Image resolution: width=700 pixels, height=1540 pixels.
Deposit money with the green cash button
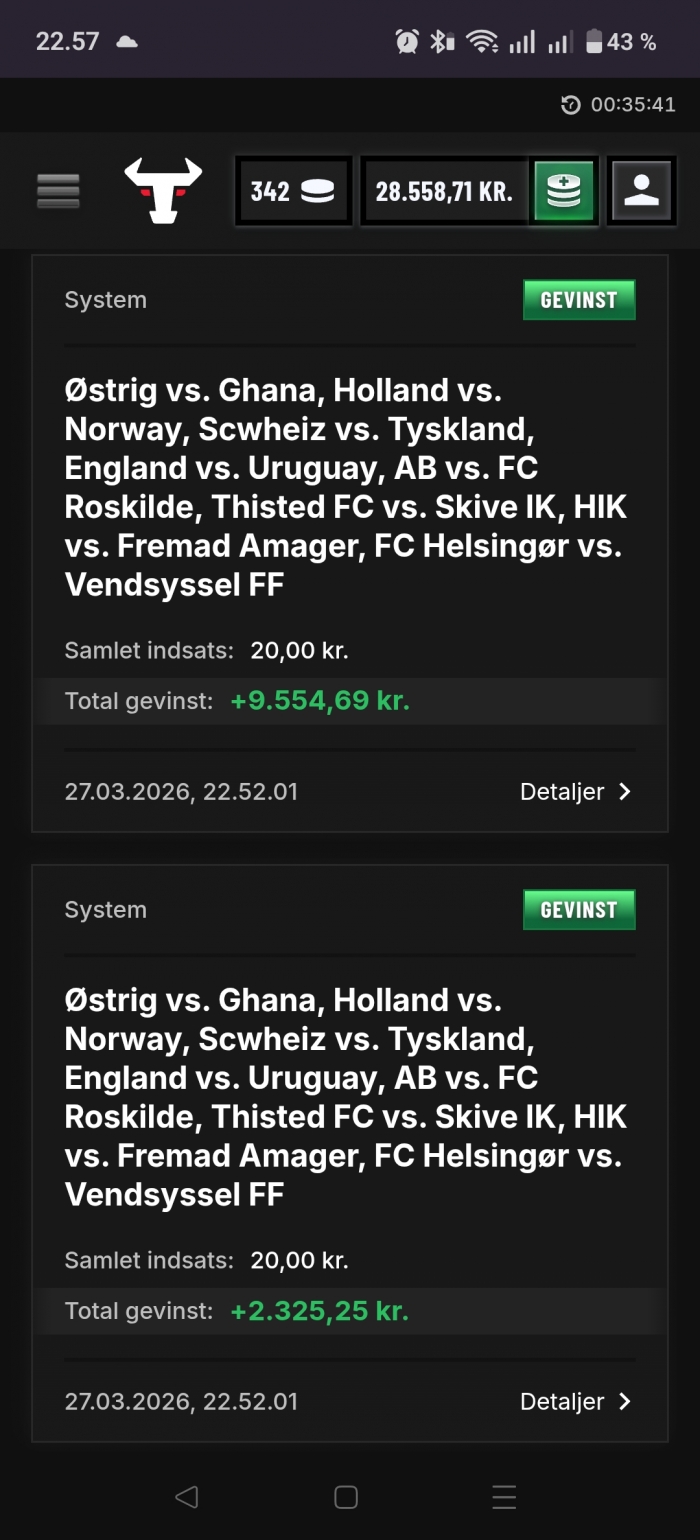[565, 190]
